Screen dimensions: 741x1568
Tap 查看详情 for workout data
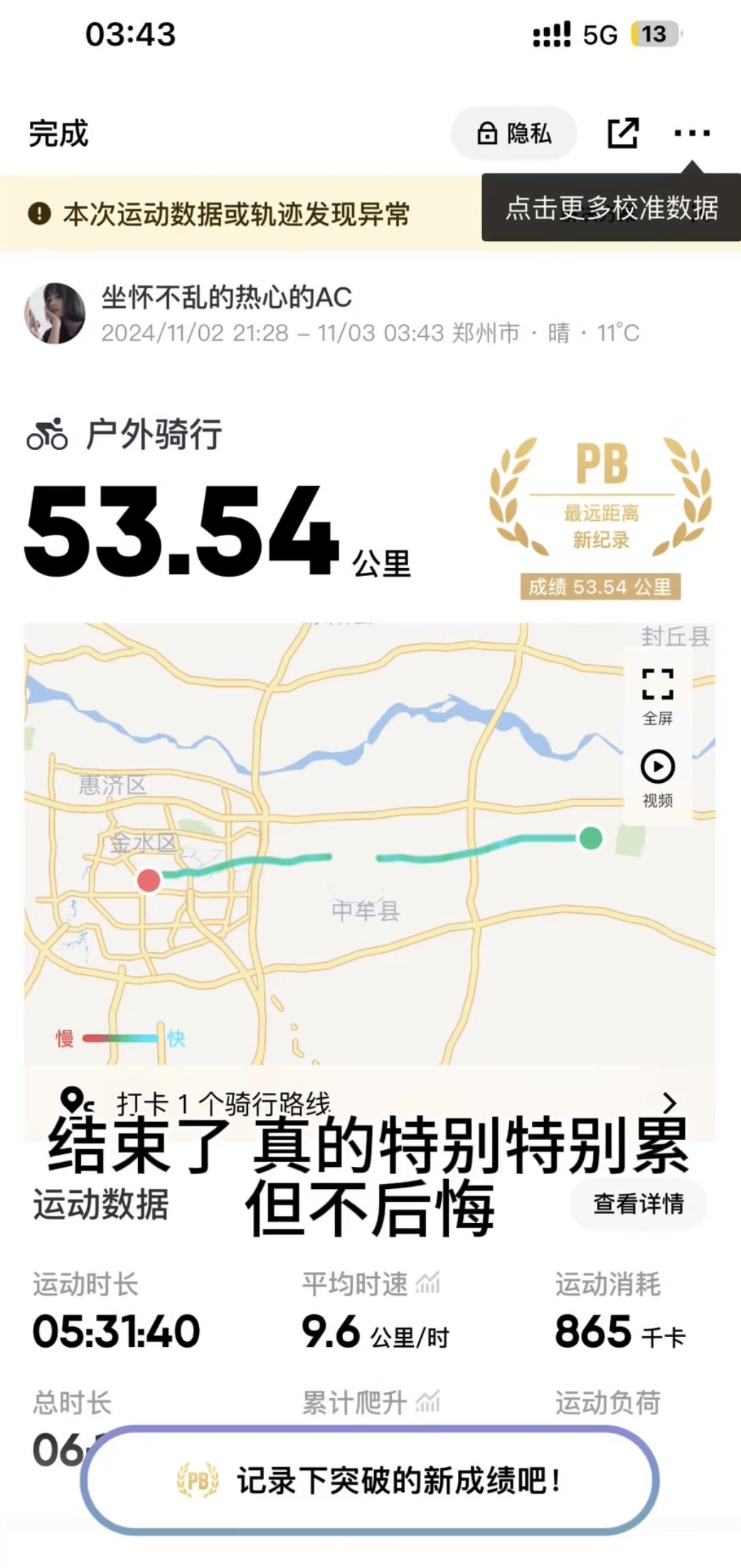[638, 1203]
